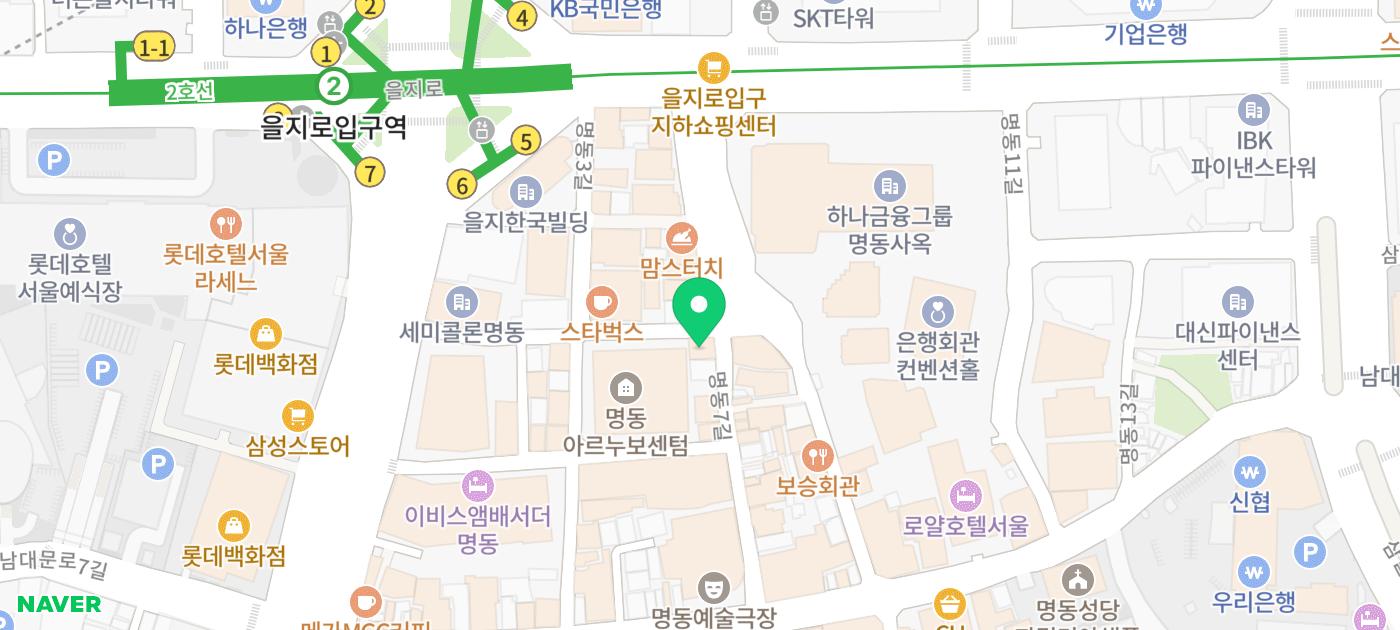Select the 맘스터치 restaurant marker
Viewport: 1400px width, 630px height.
(682, 237)
